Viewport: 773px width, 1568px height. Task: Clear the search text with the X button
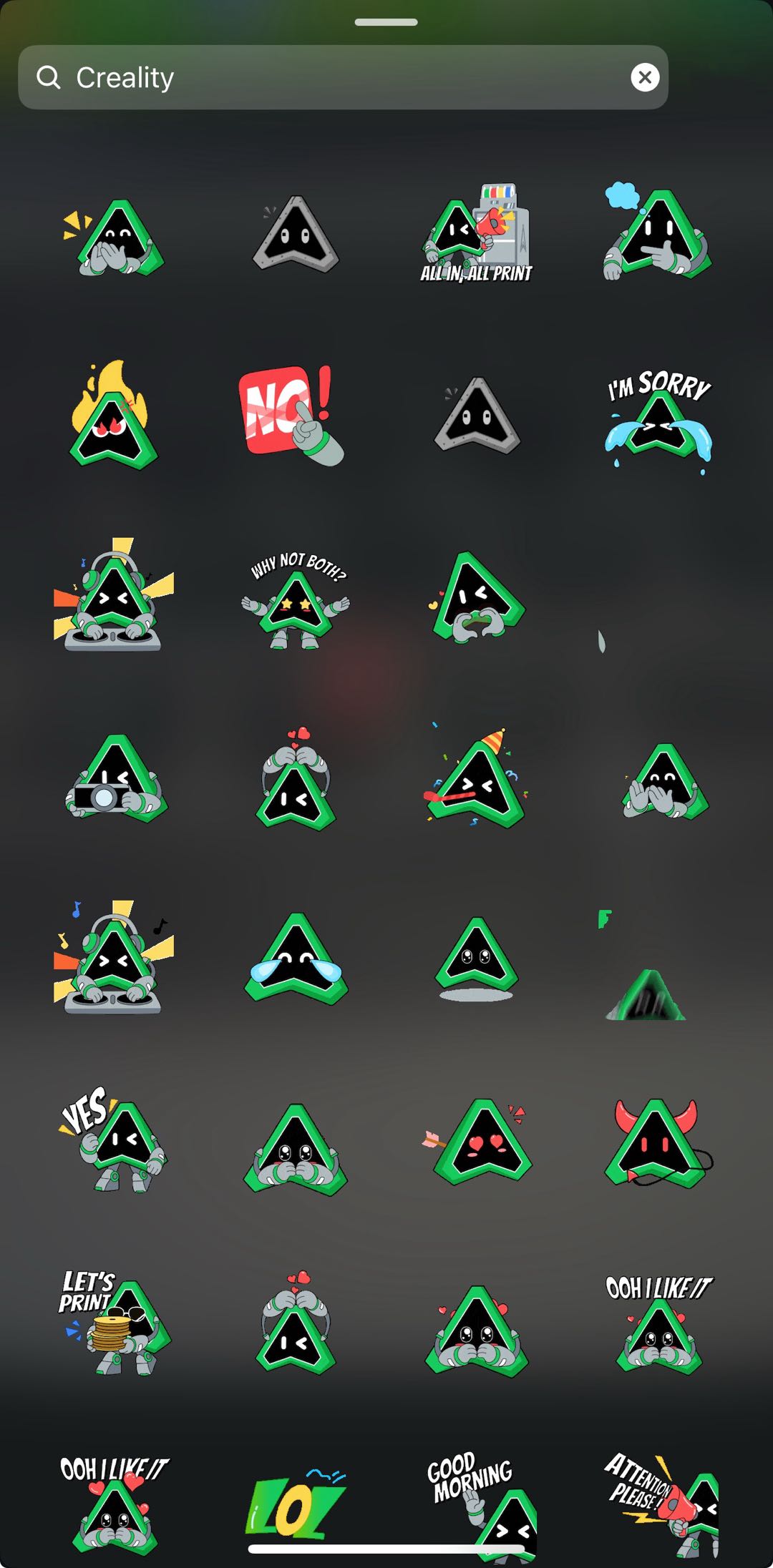(645, 77)
